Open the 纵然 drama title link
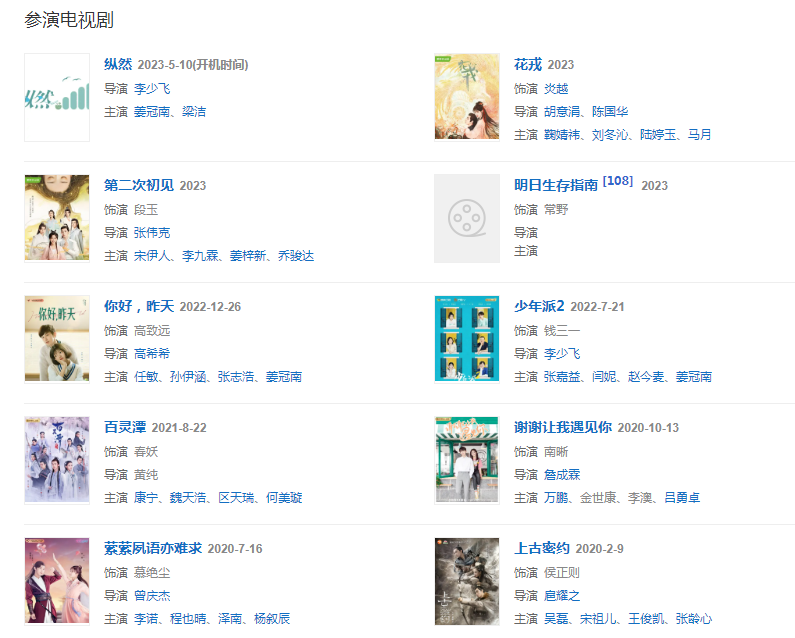Viewport: 795px width, 638px height. [118, 65]
